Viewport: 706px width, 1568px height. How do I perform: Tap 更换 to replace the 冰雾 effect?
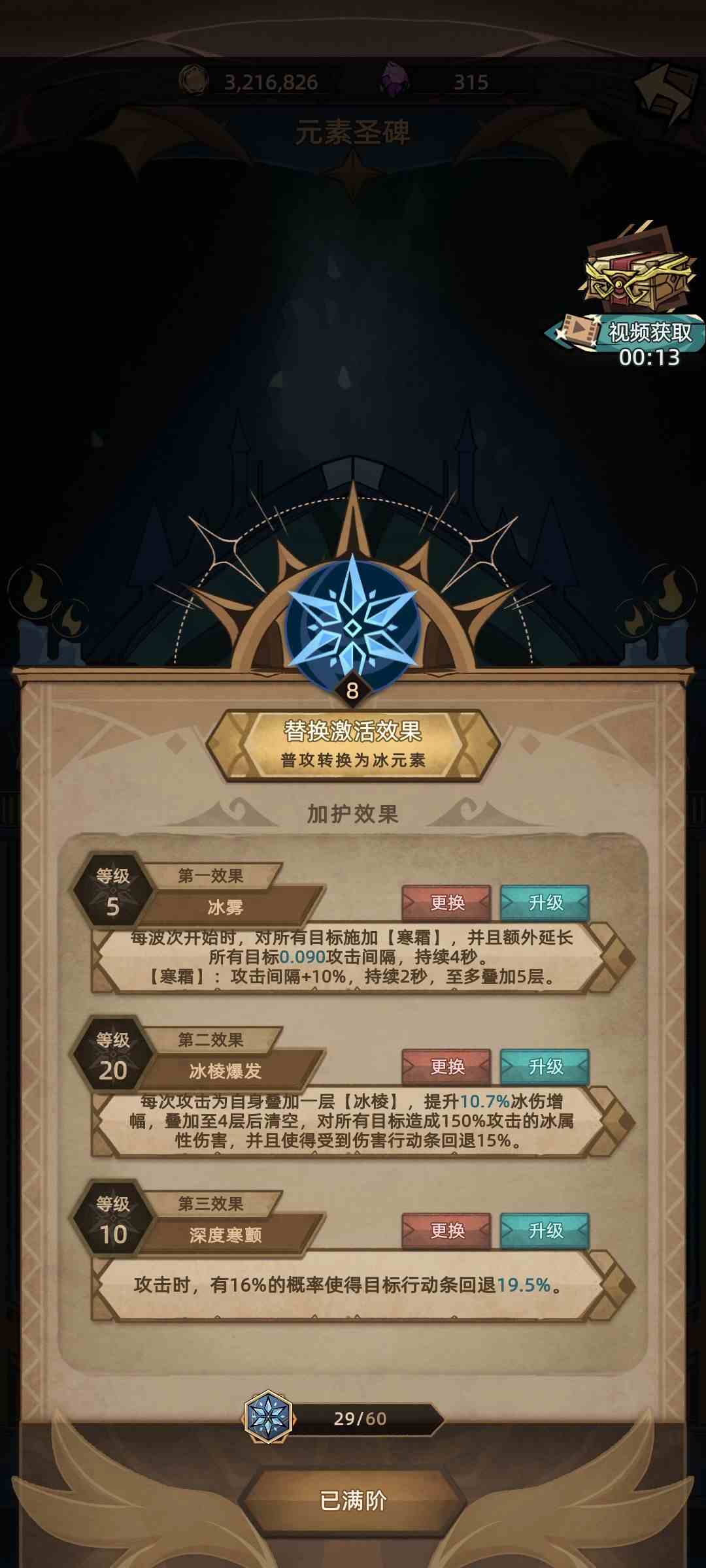(x=446, y=903)
